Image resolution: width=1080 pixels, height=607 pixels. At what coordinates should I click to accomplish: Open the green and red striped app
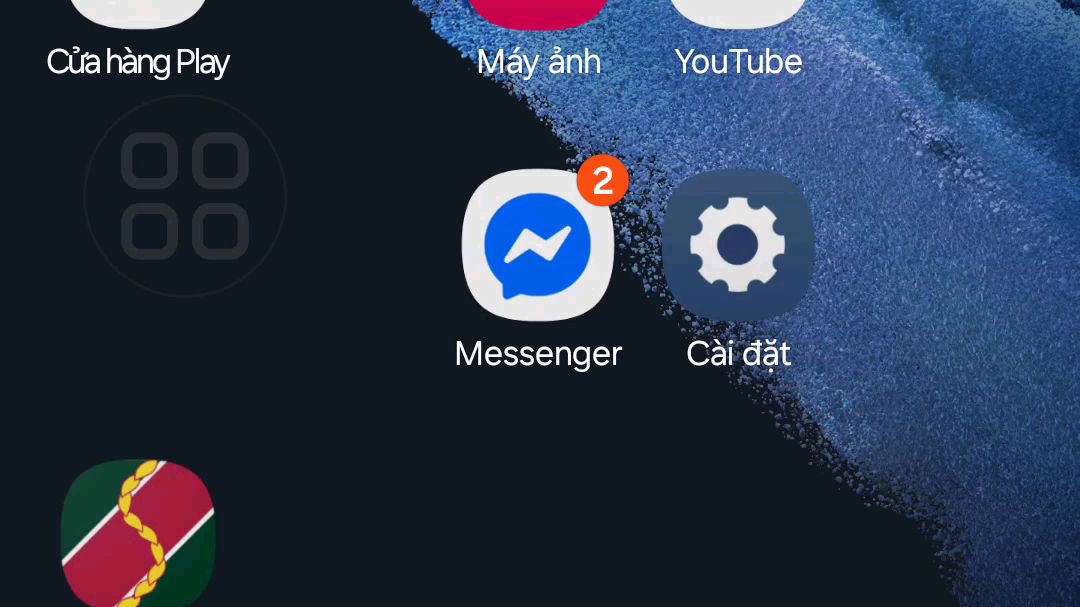click(x=138, y=534)
